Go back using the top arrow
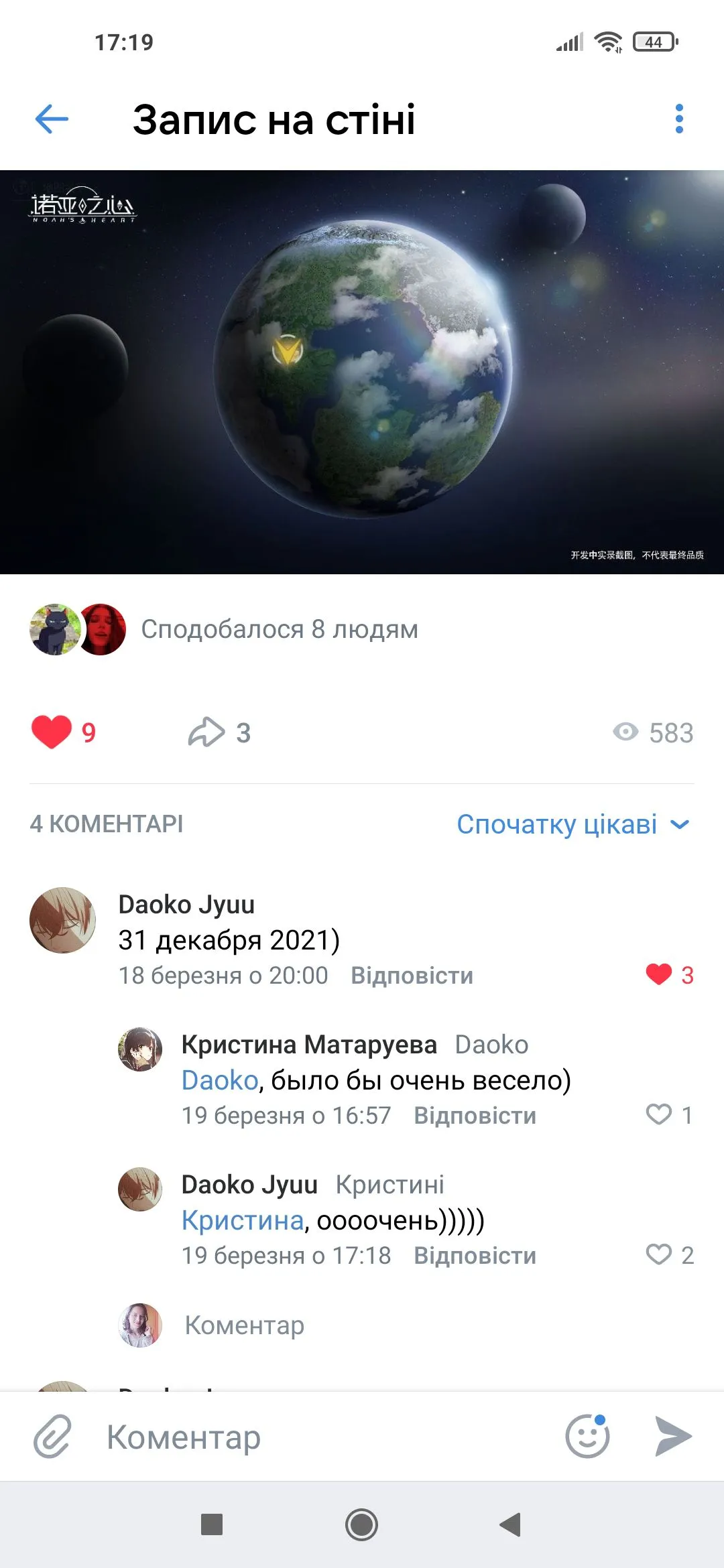724x1568 pixels. pyautogui.click(x=52, y=119)
